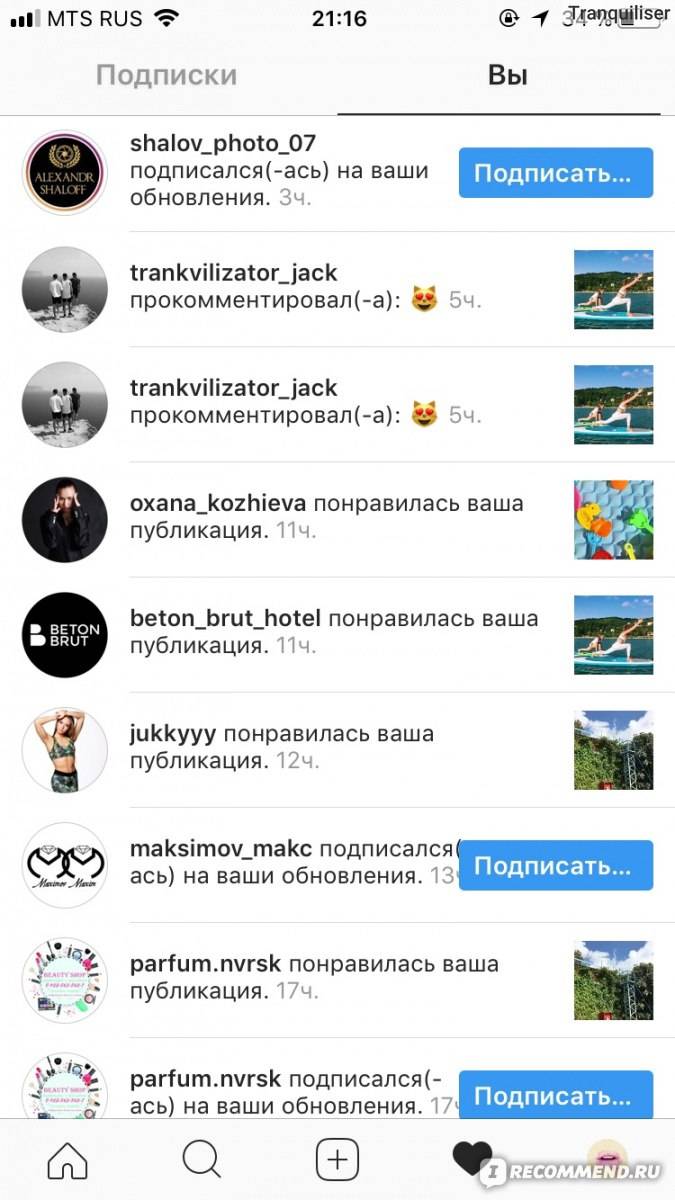
Task: Create a new post with plus icon
Action: coord(337,1160)
